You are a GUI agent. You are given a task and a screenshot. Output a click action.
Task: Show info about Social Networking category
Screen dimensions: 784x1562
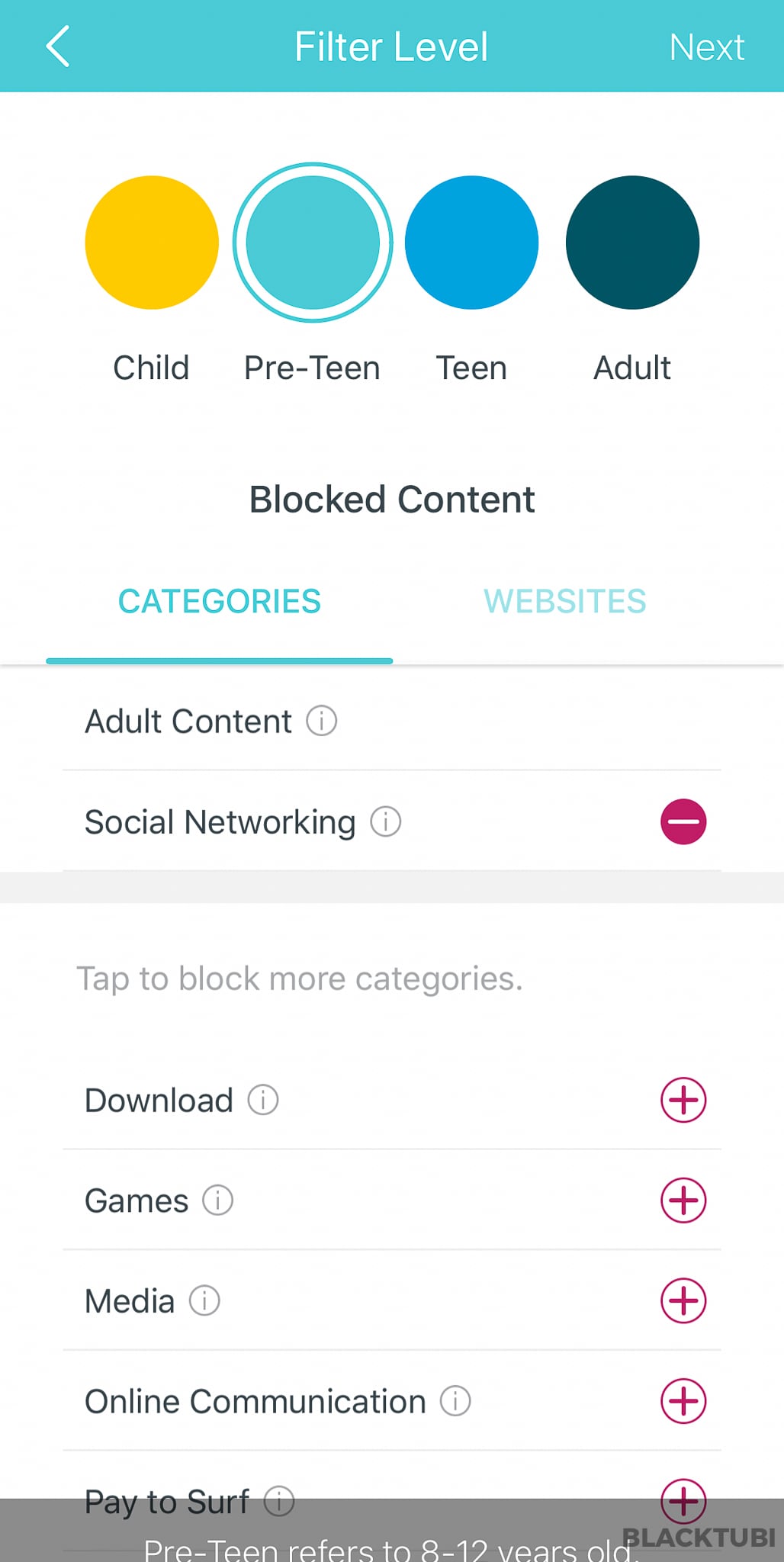pyautogui.click(x=386, y=821)
